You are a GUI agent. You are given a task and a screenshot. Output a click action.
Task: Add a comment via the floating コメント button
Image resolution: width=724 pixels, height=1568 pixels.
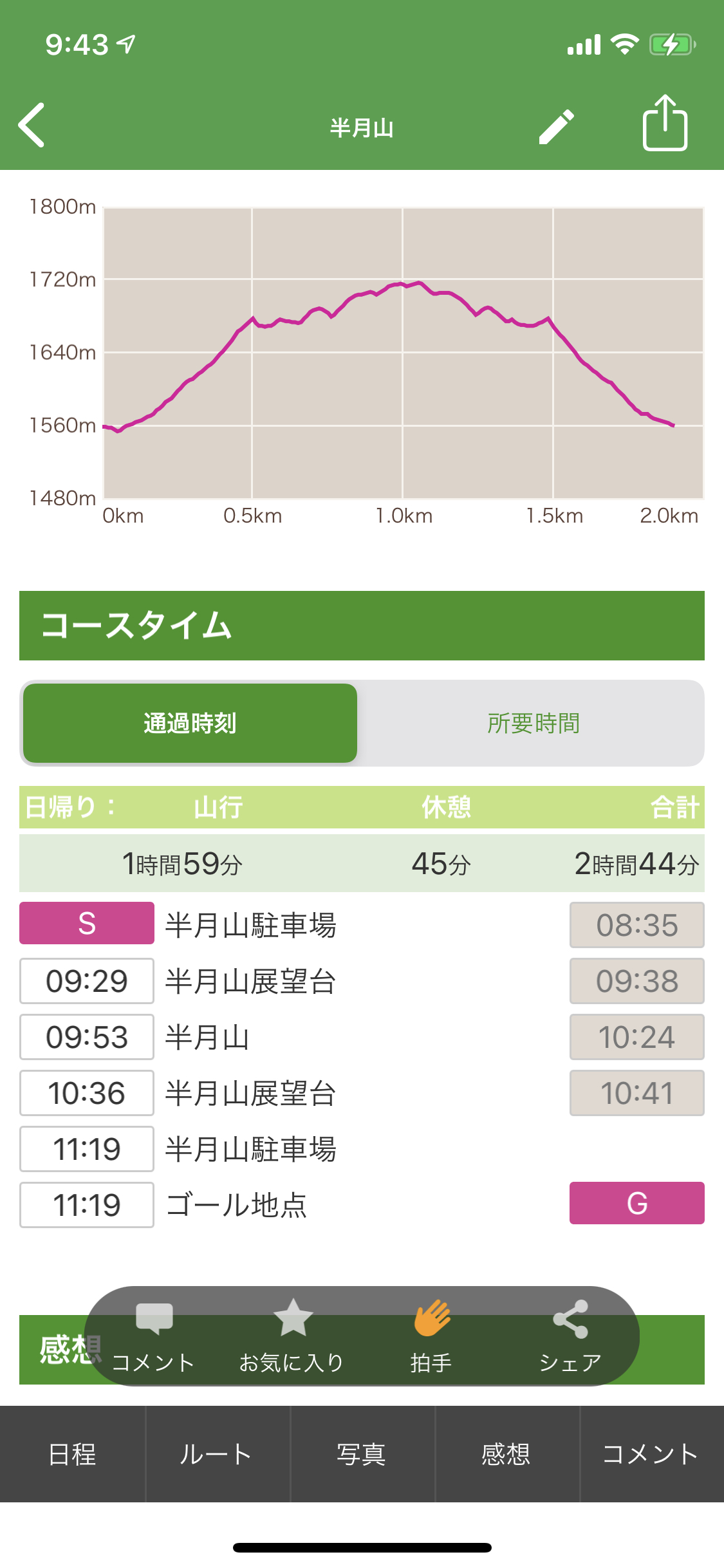(154, 1336)
